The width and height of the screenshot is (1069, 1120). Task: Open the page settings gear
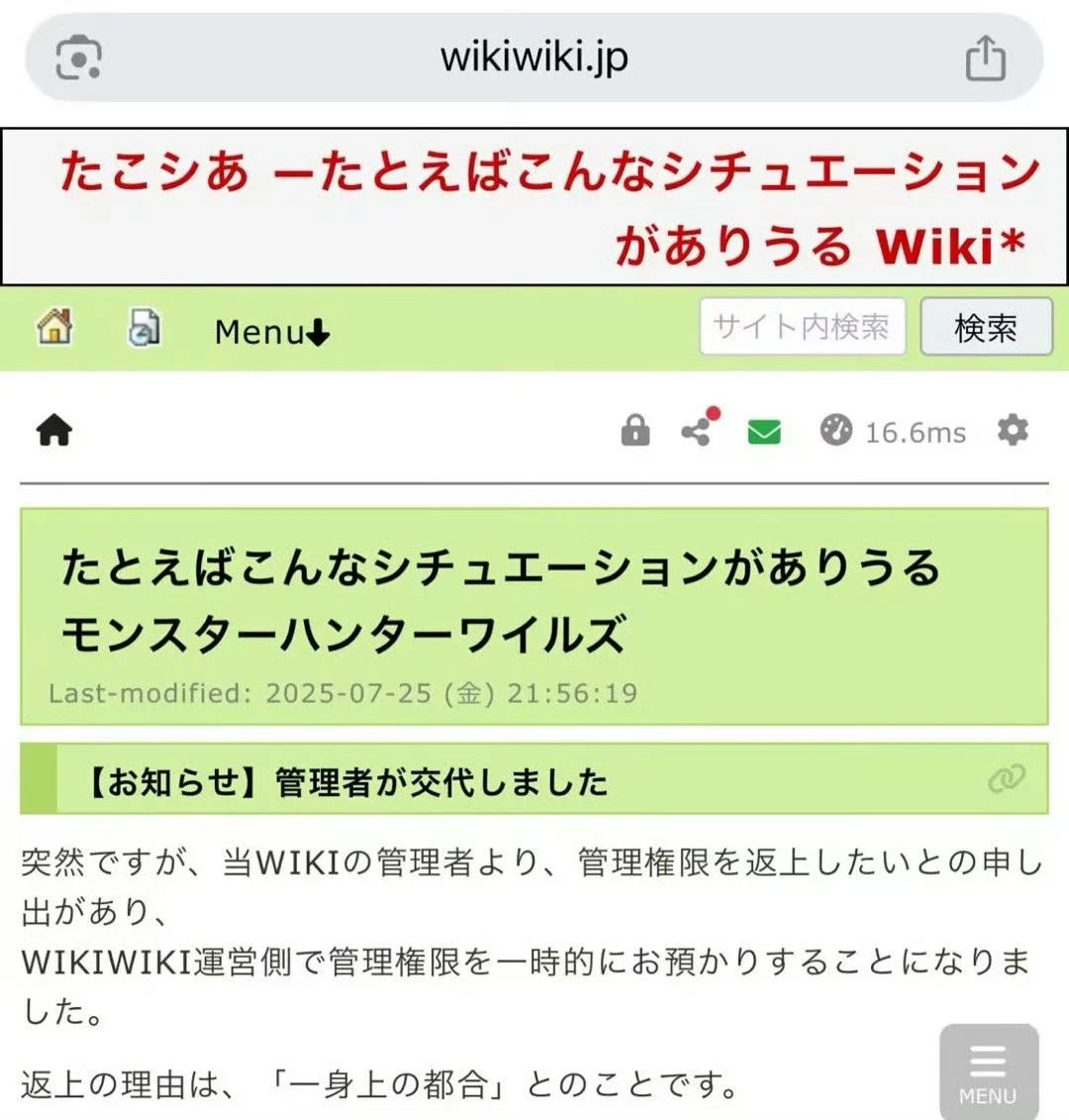coord(1012,431)
